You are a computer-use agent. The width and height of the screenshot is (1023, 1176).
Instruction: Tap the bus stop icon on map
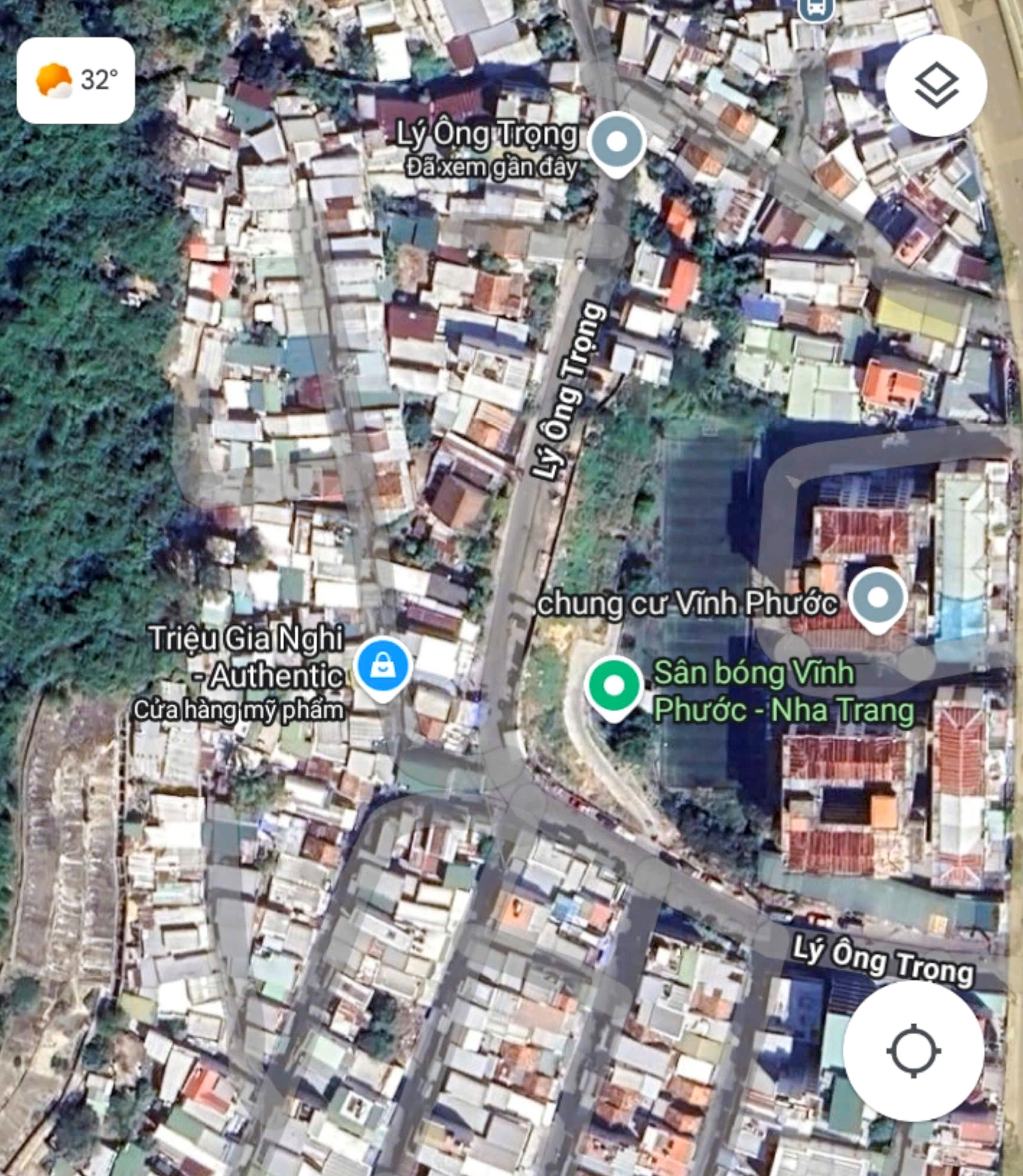[x=816, y=9]
